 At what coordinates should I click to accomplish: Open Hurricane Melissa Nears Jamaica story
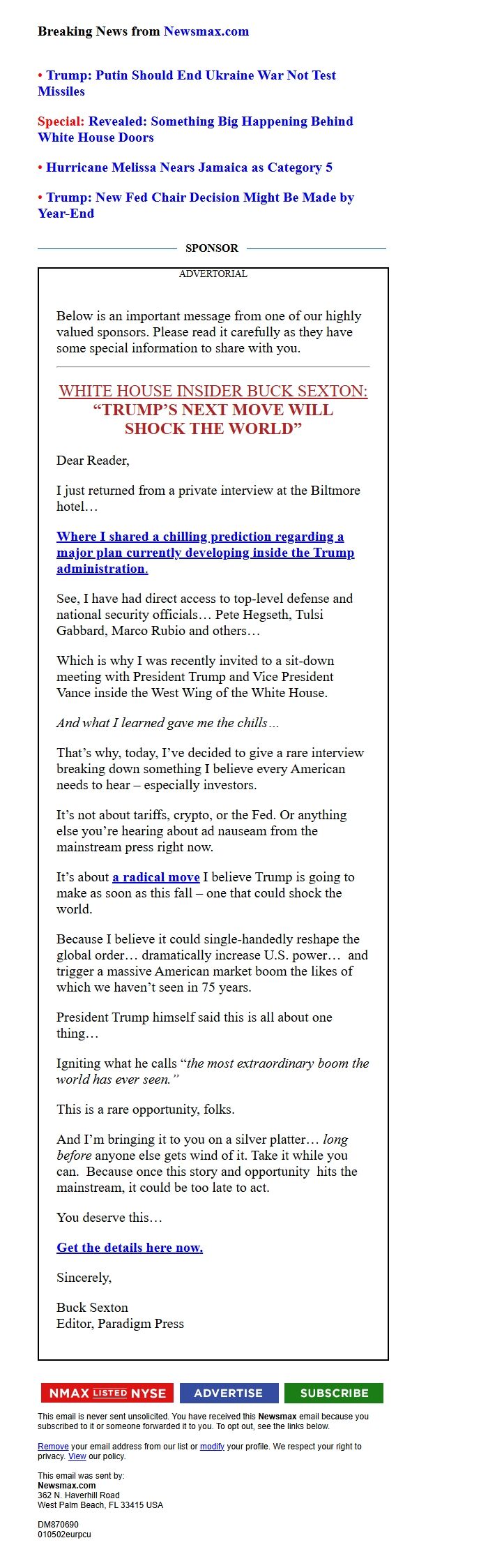(189, 167)
